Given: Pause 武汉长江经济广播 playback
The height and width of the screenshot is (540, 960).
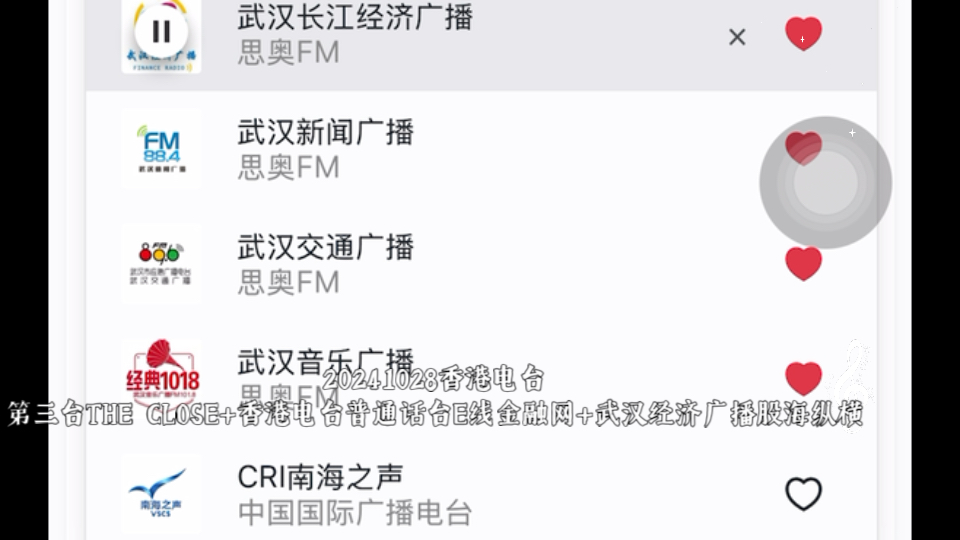Looking at the screenshot, I should pyautogui.click(x=161, y=32).
